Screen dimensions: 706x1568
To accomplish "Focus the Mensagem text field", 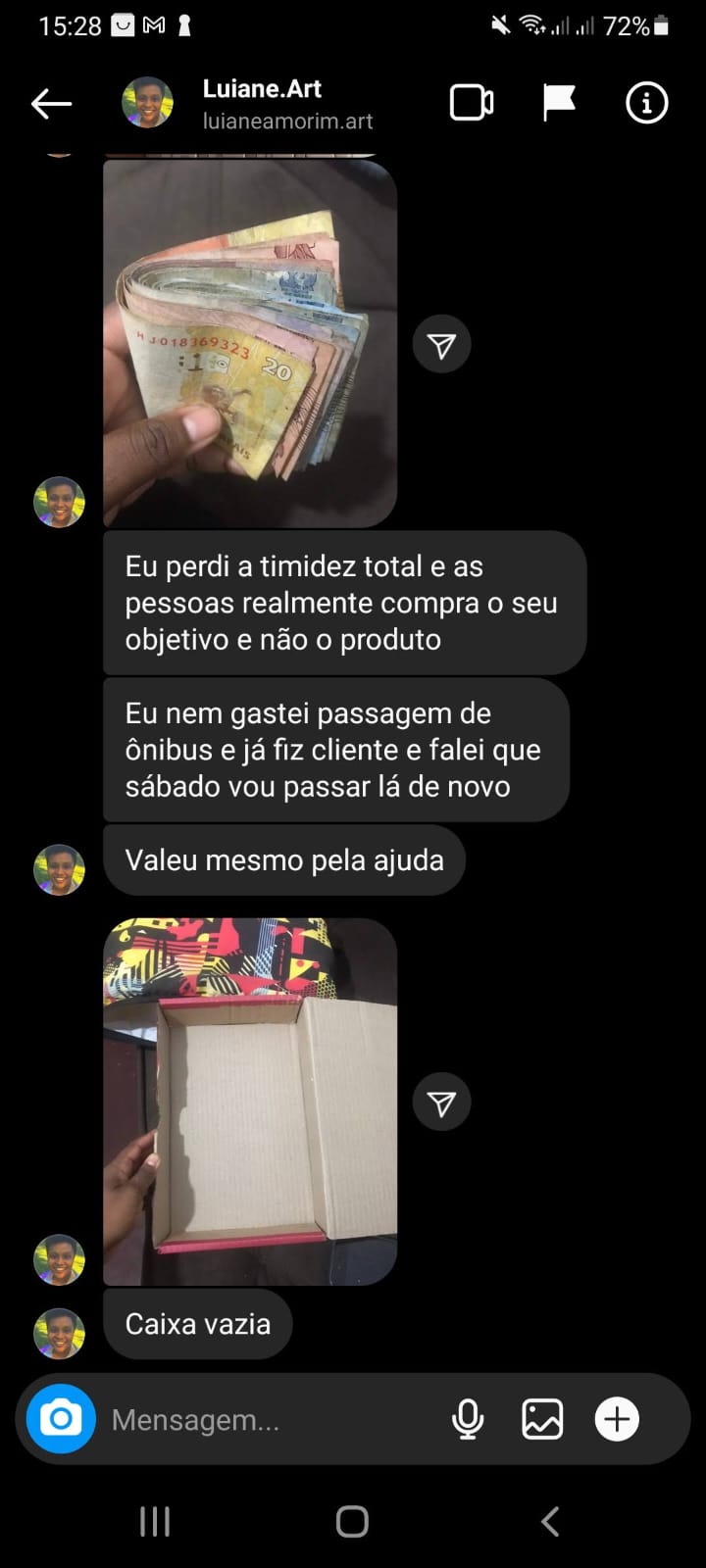I will click(x=265, y=1419).
